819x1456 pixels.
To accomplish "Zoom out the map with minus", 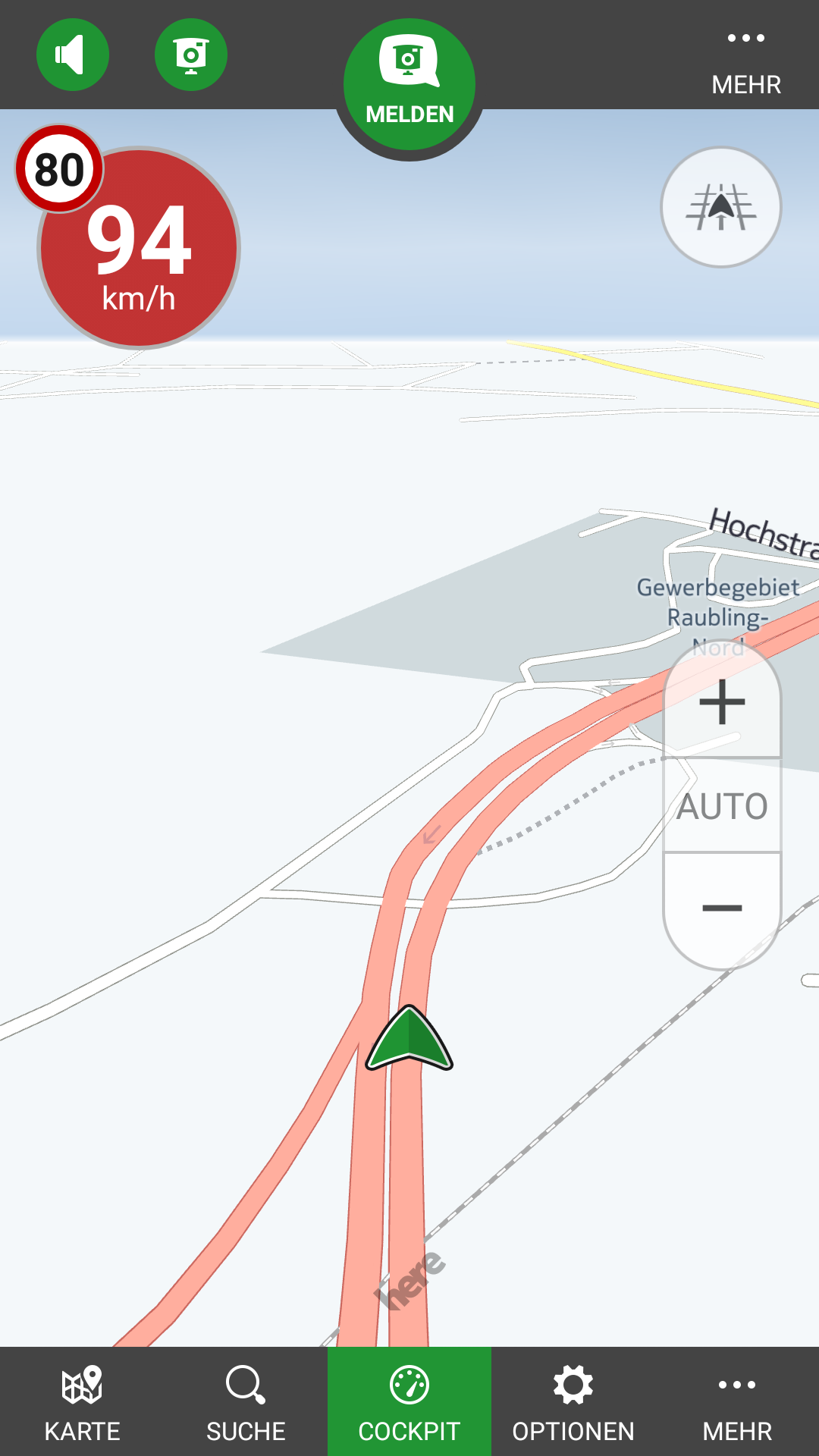I will coord(722,908).
